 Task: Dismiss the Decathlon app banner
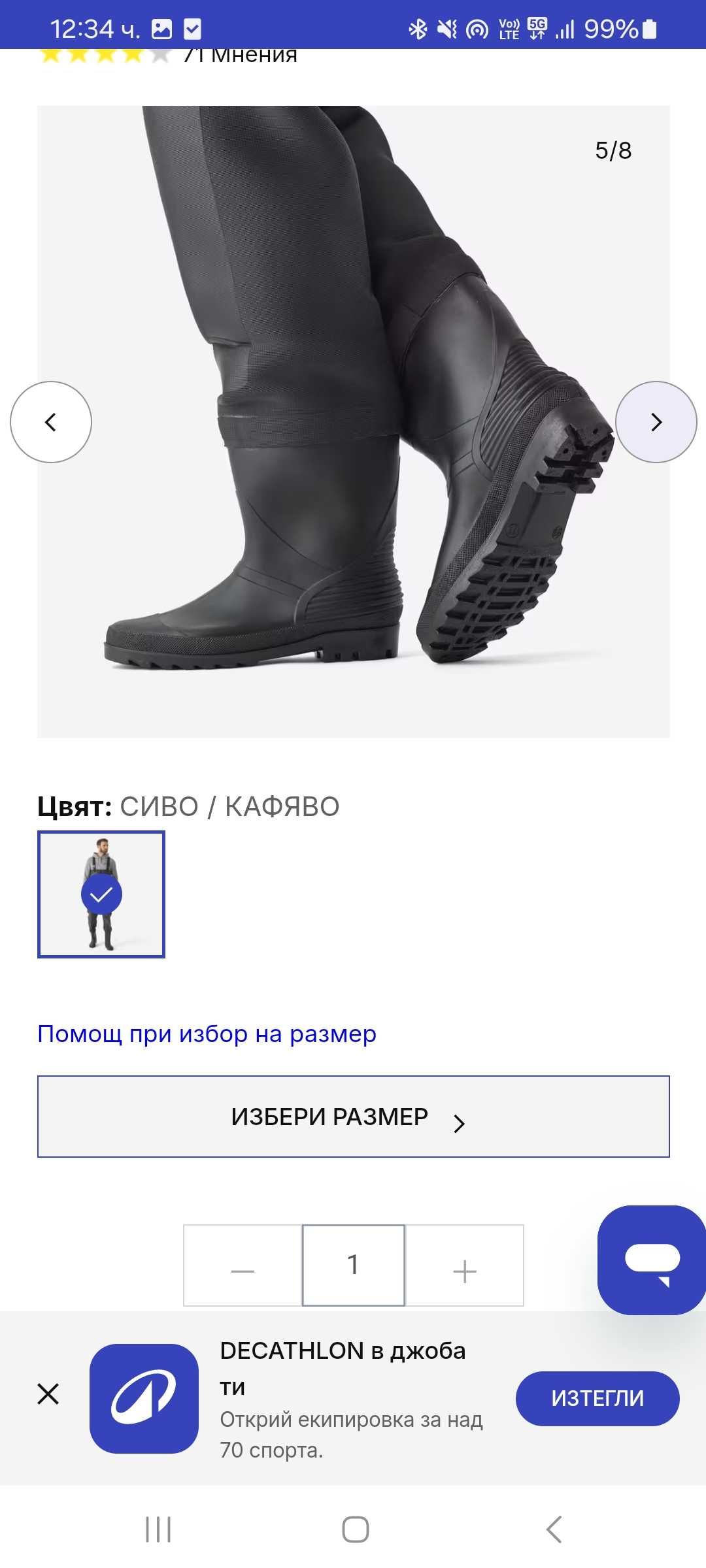click(x=48, y=1394)
